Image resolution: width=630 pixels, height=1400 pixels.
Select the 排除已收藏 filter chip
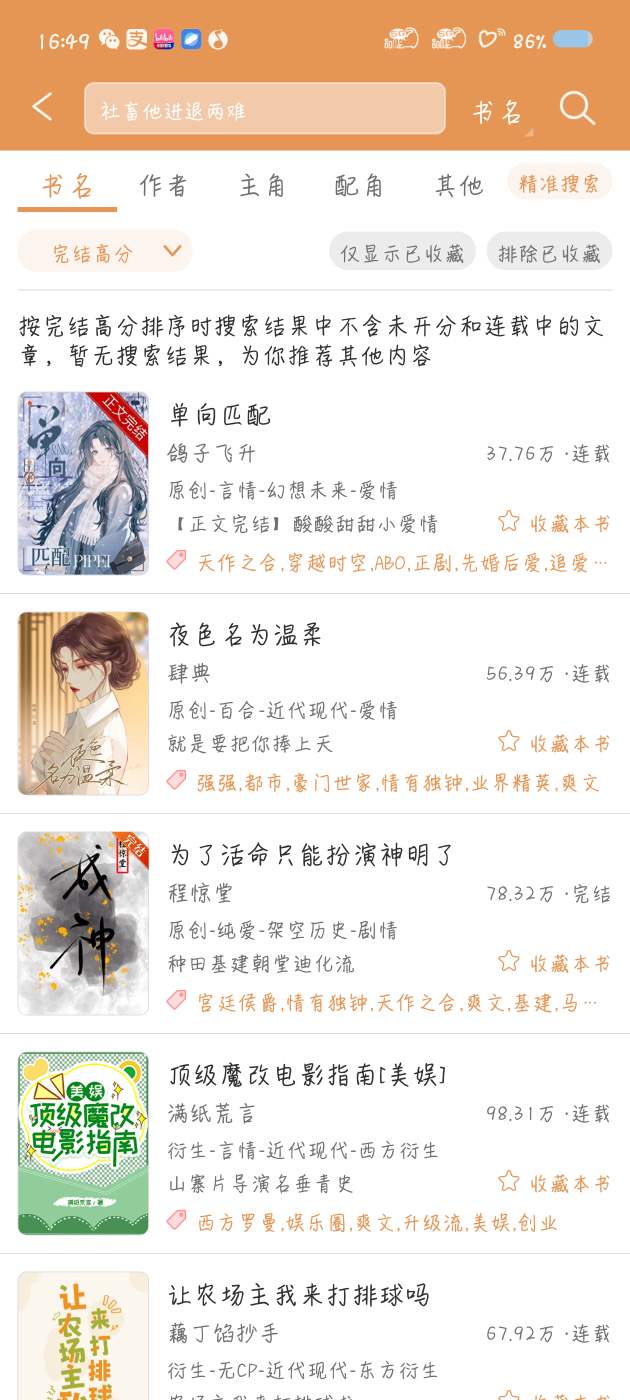tap(549, 253)
